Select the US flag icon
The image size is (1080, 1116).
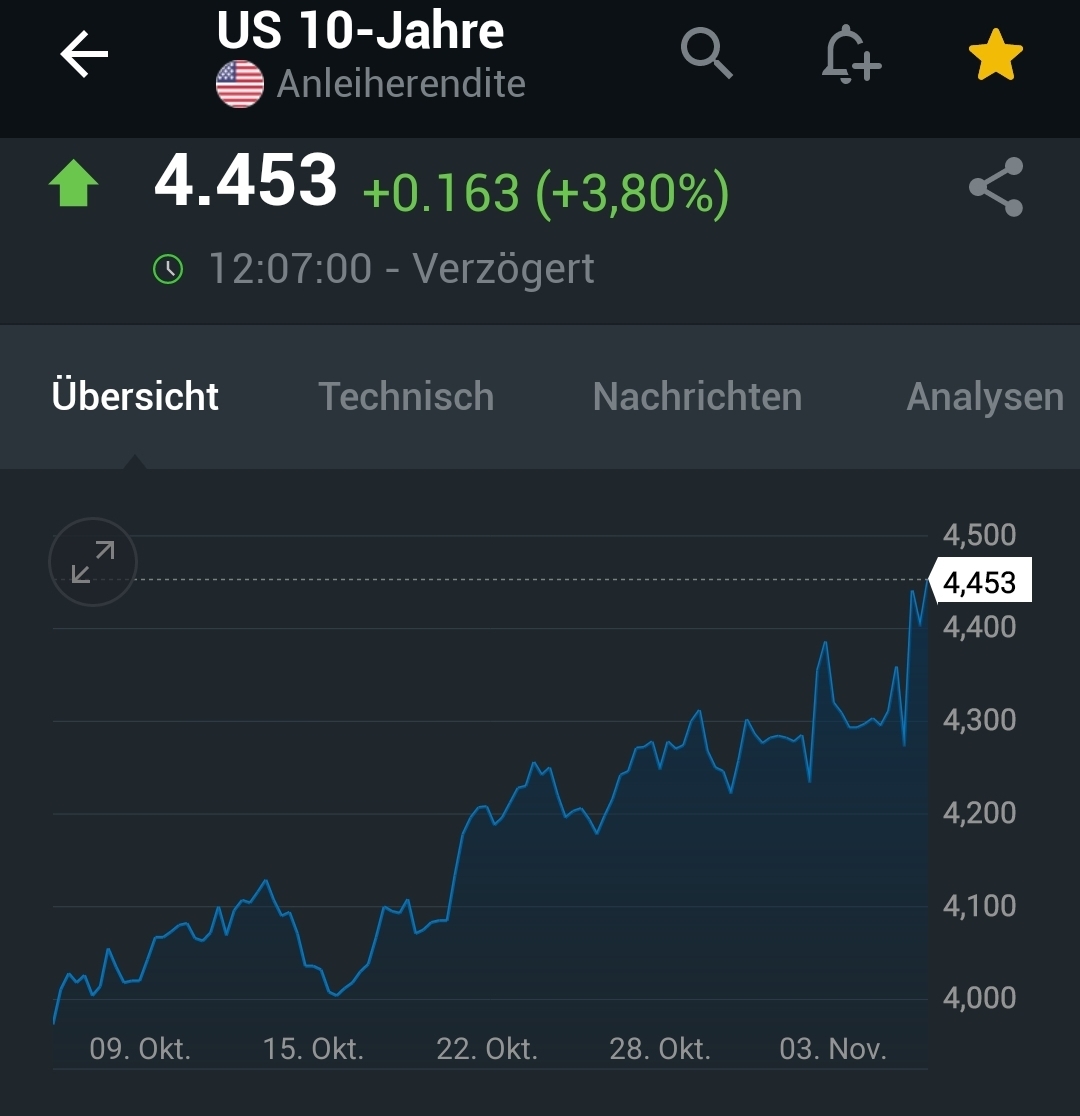tap(239, 83)
